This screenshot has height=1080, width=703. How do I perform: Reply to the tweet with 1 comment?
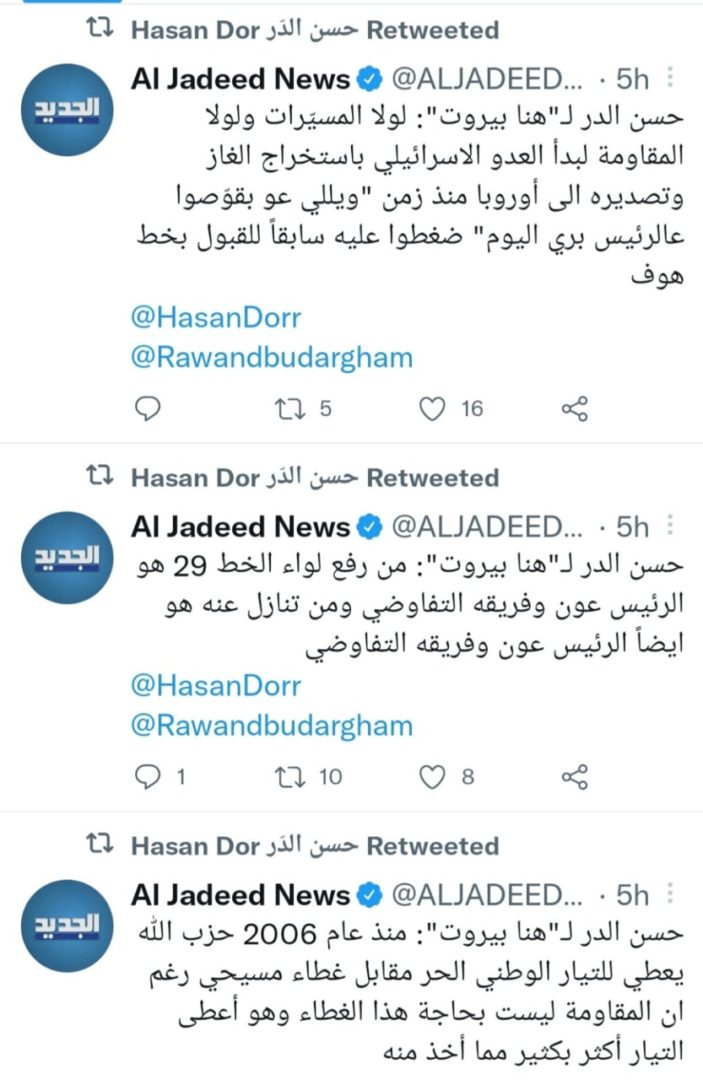click(x=148, y=775)
